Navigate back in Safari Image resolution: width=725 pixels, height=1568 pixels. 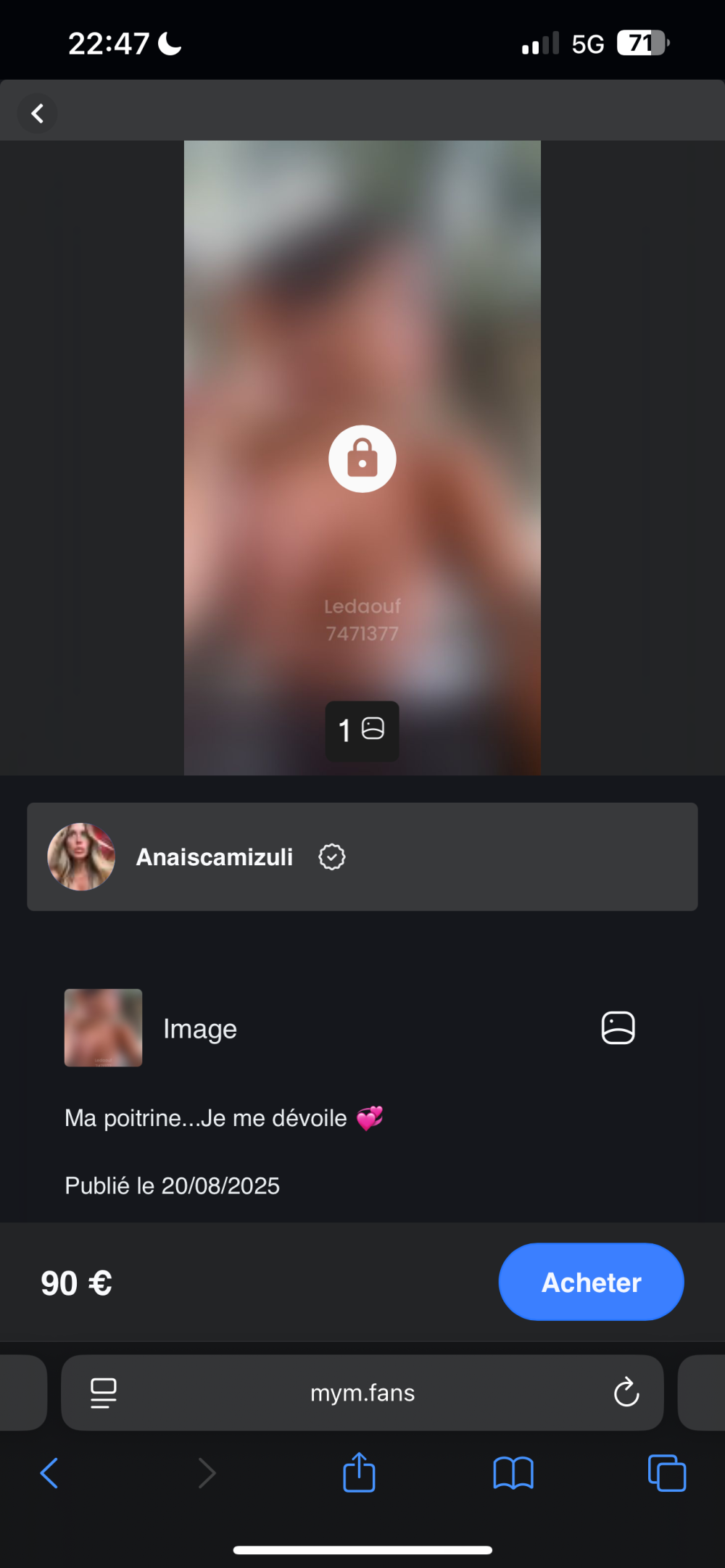point(49,1473)
